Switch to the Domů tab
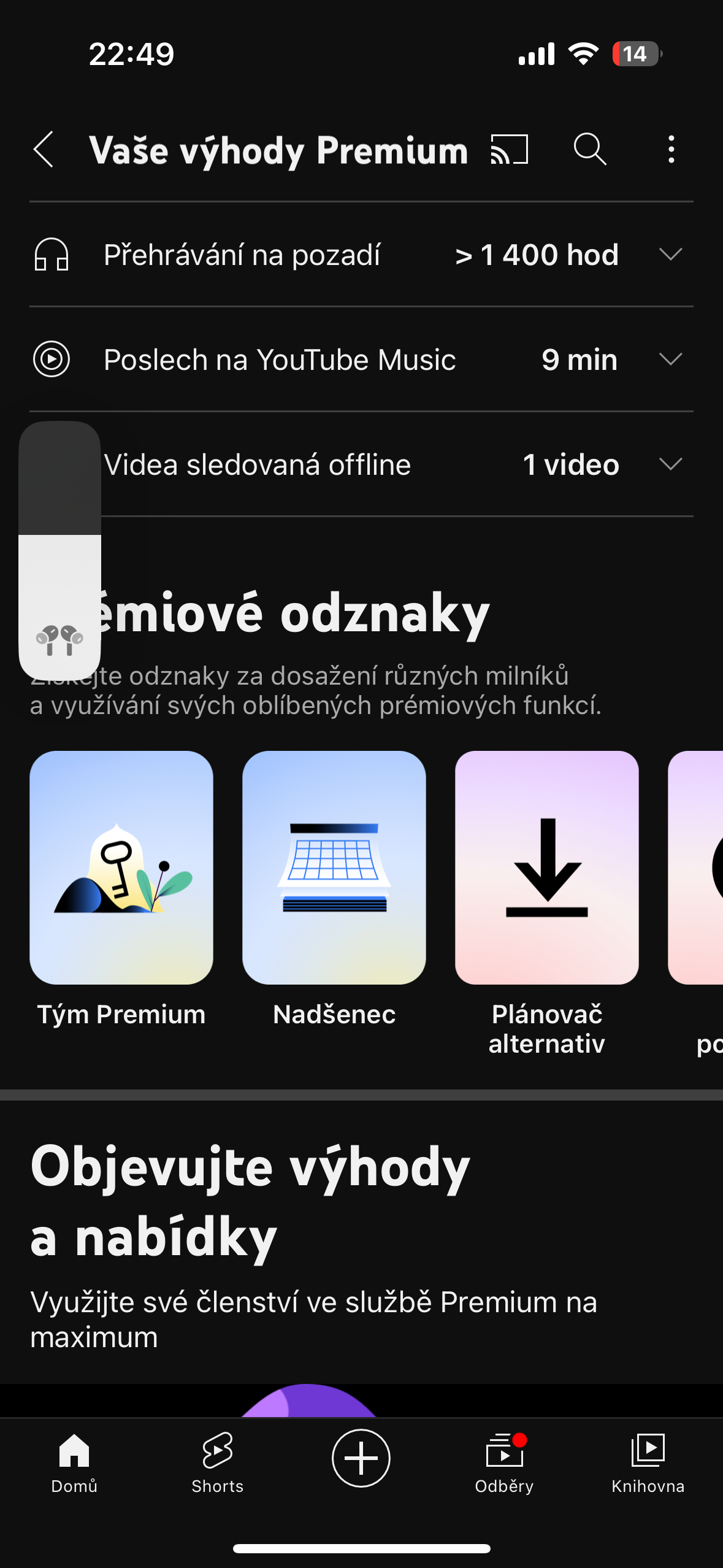 pos(74,1462)
